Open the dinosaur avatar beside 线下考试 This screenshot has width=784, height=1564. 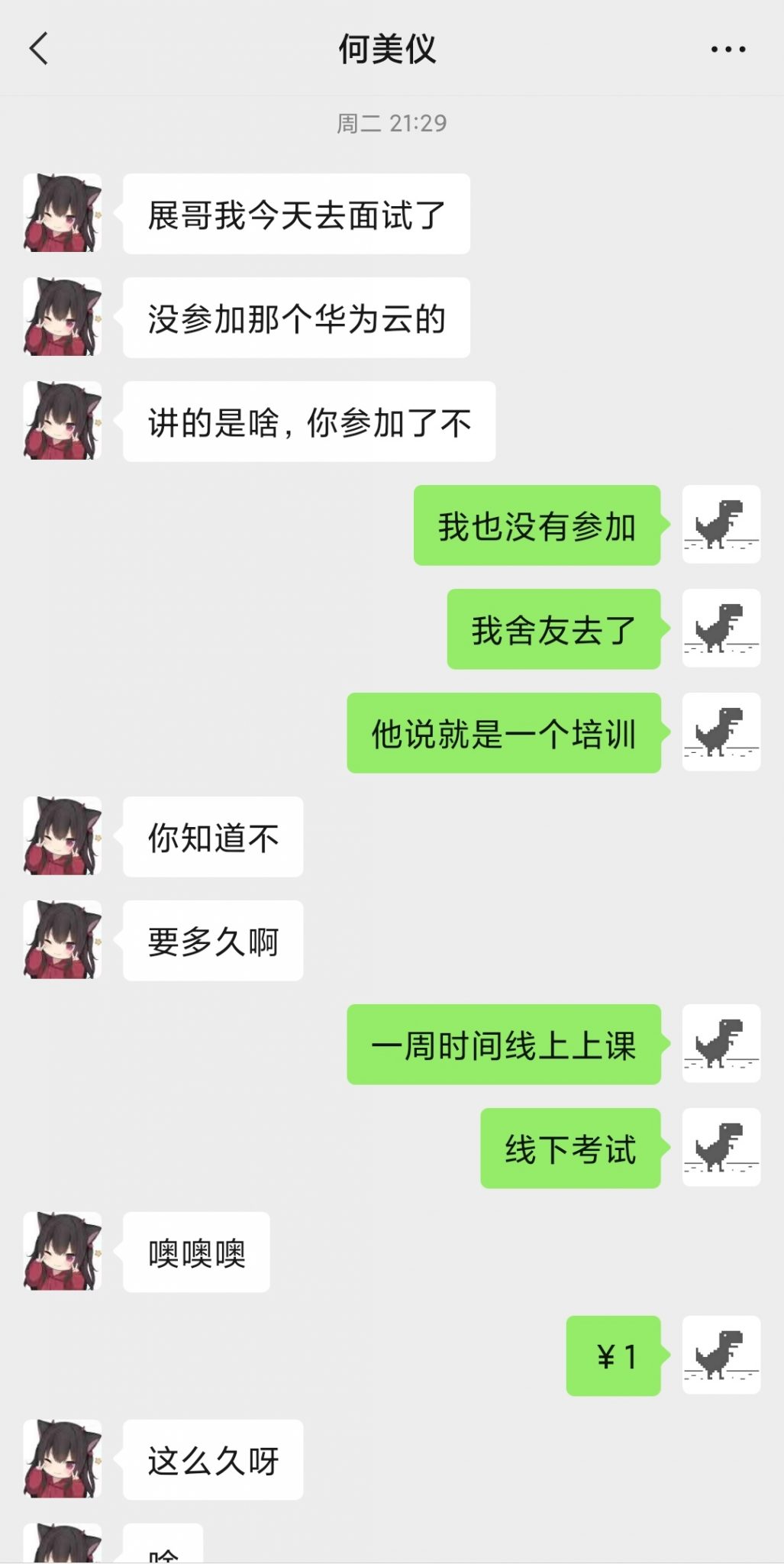[x=721, y=1147]
